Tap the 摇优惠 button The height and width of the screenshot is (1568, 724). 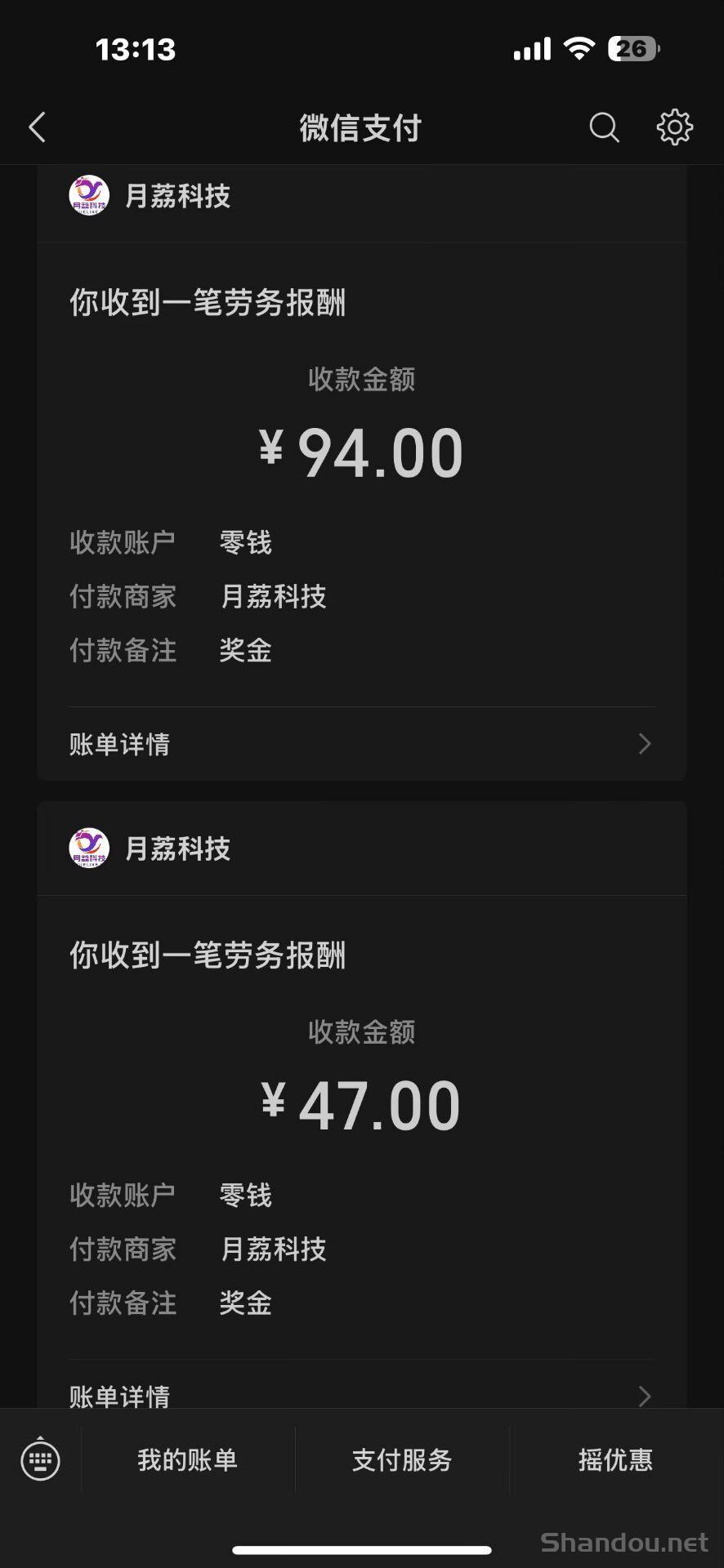[x=616, y=1459]
